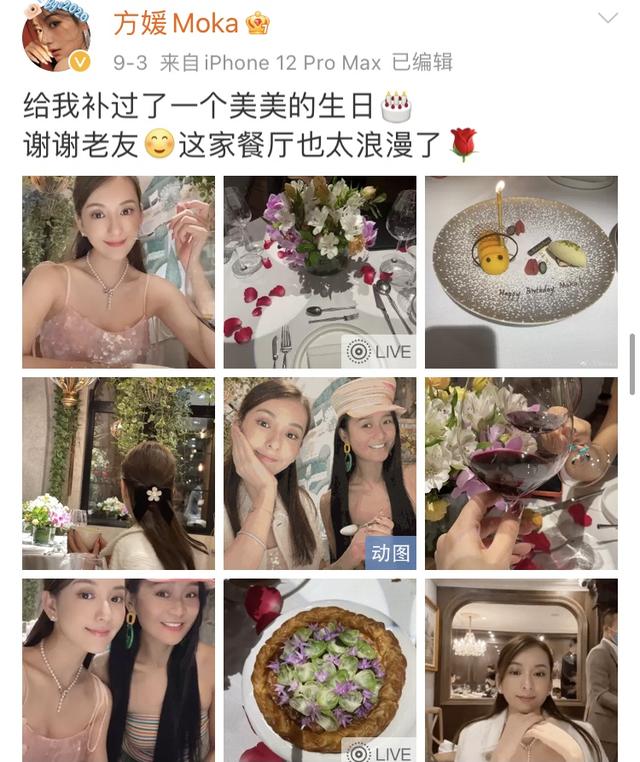This screenshot has height=762, width=640.
Task: Expand the post options chevron
Action: pos(607,19)
